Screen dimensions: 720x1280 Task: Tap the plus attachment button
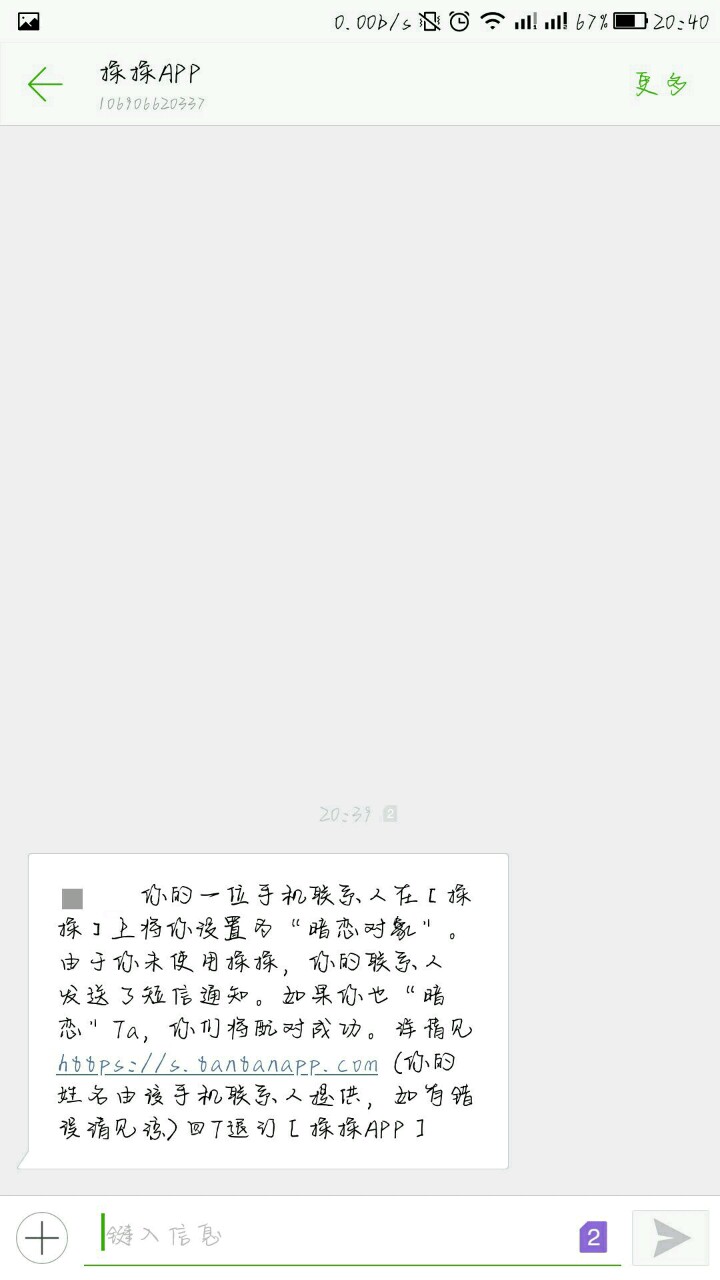pos(42,1238)
